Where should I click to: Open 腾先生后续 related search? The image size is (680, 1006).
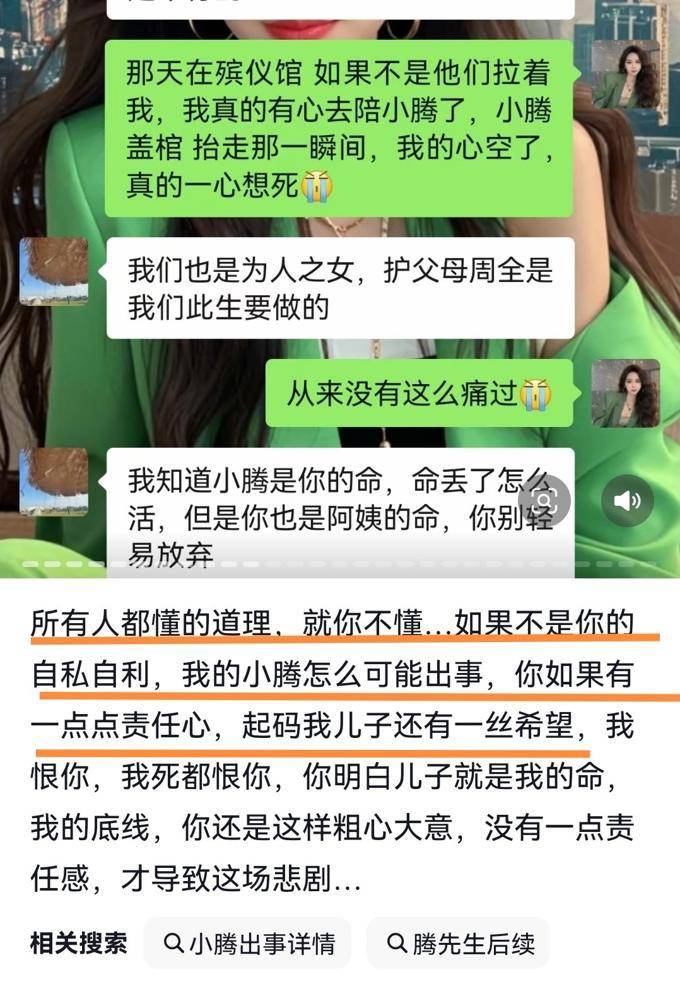pos(458,943)
